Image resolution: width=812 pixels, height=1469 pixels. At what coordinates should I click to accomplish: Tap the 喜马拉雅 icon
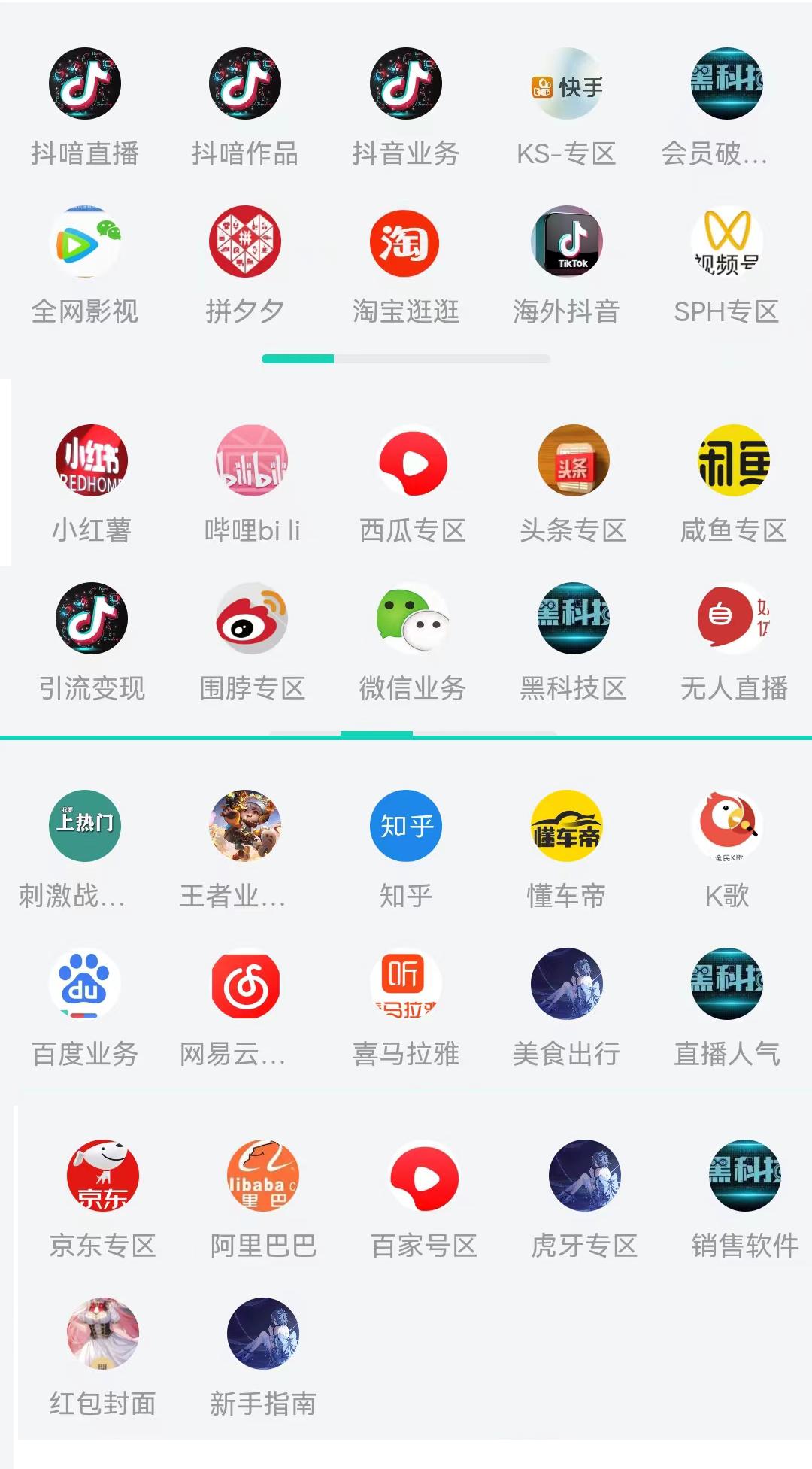pyautogui.click(x=406, y=984)
